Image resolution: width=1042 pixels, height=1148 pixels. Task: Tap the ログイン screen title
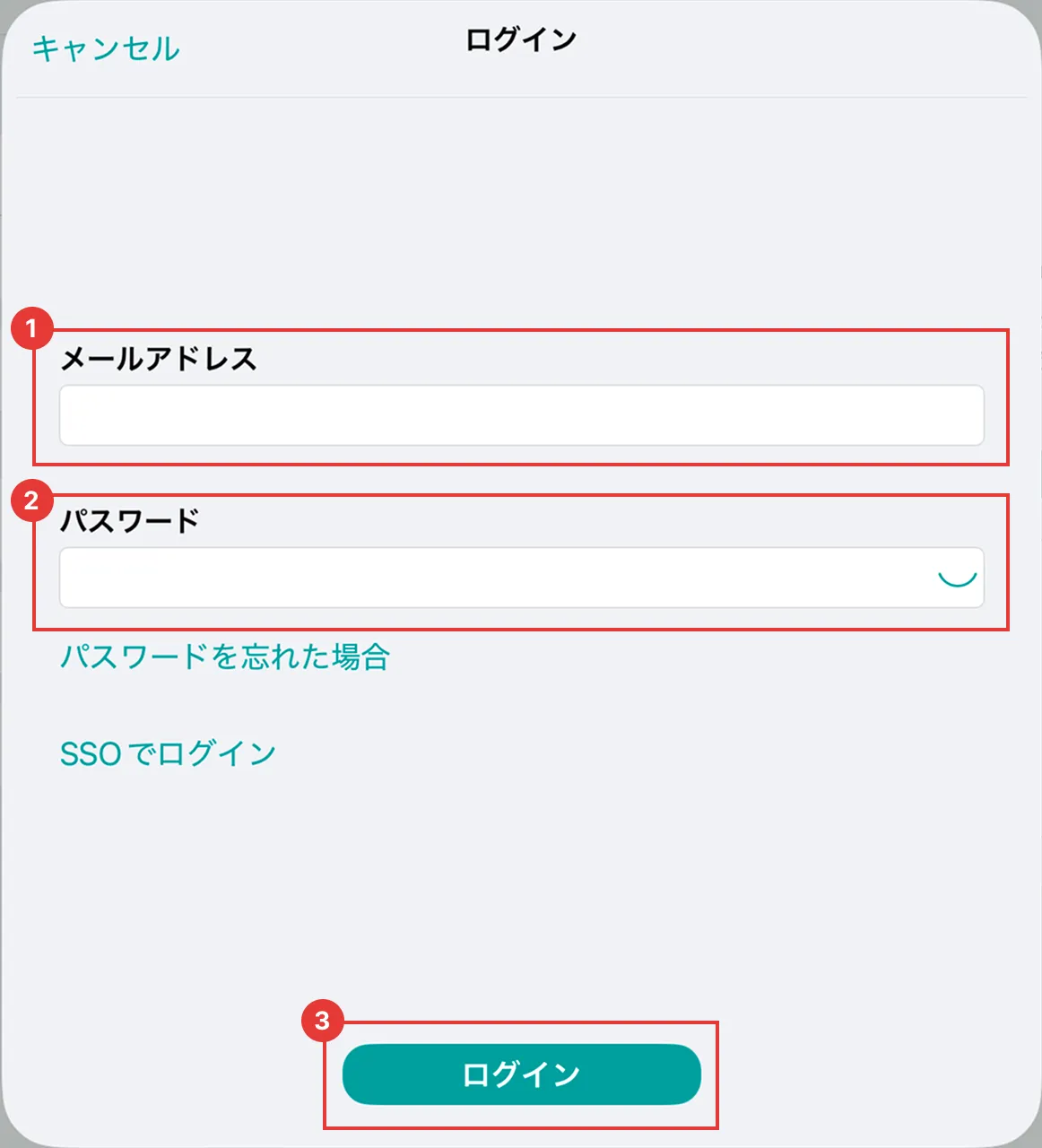(x=520, y=40)
